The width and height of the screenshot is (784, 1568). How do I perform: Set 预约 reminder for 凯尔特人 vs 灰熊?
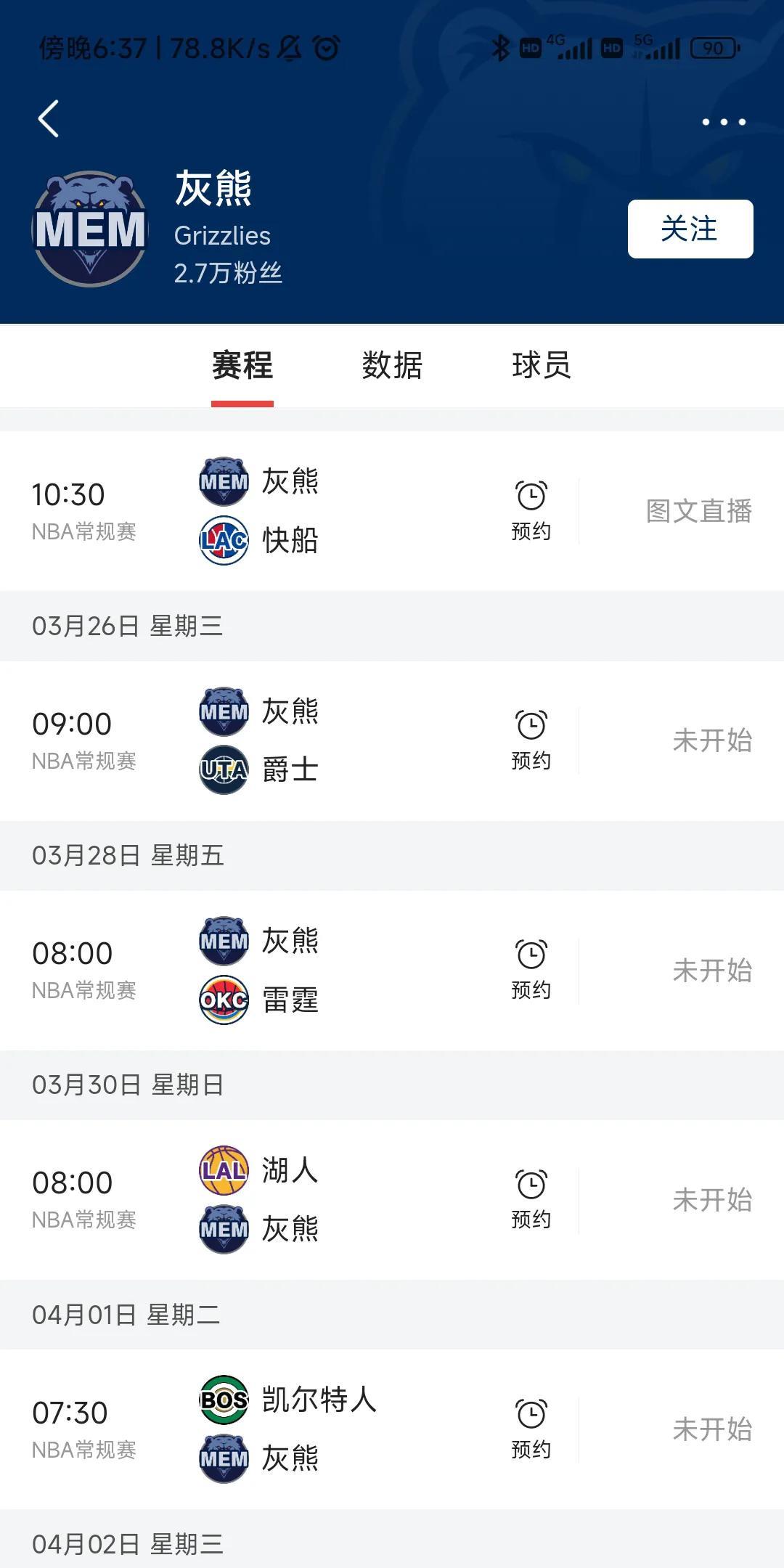point(531,1429)
